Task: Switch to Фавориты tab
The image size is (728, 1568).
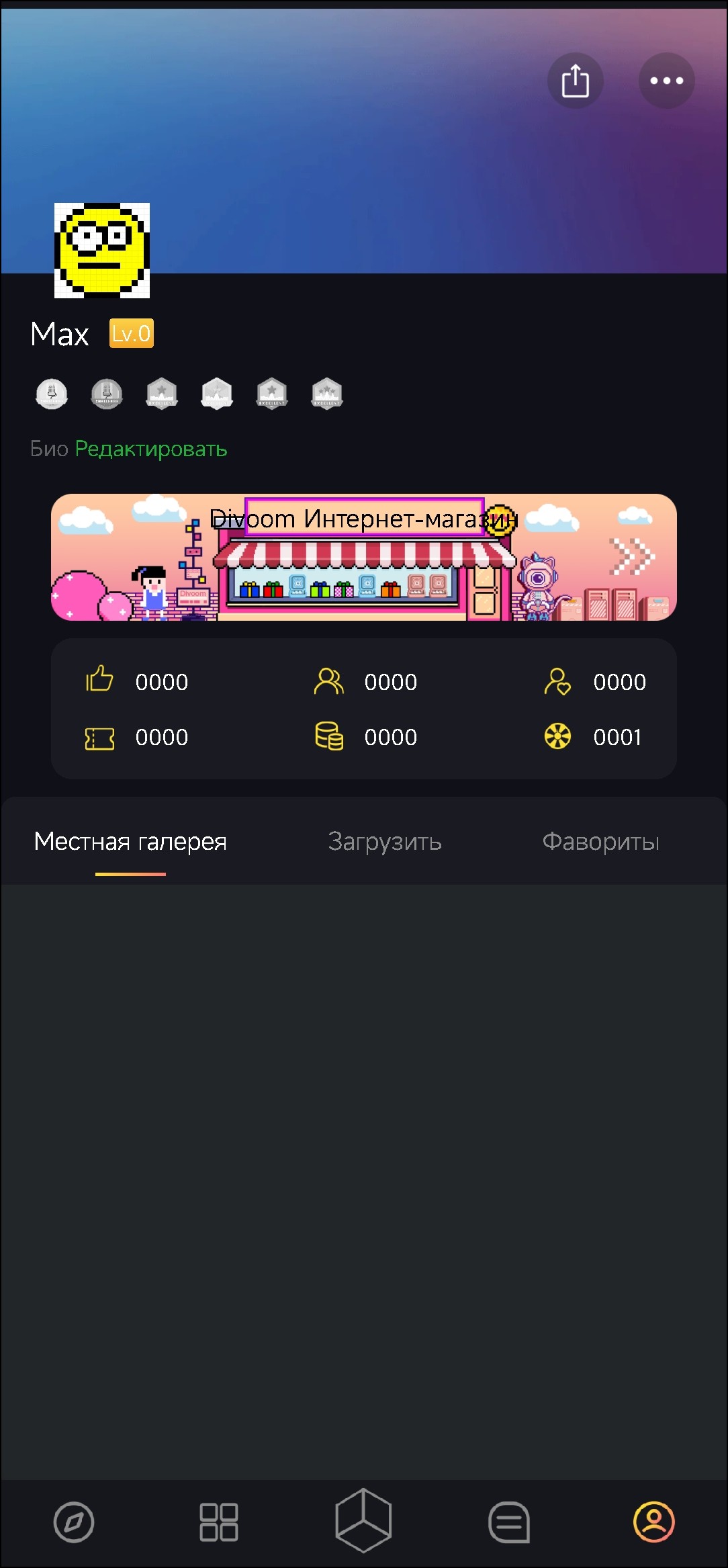Action: tap(600, 842)
